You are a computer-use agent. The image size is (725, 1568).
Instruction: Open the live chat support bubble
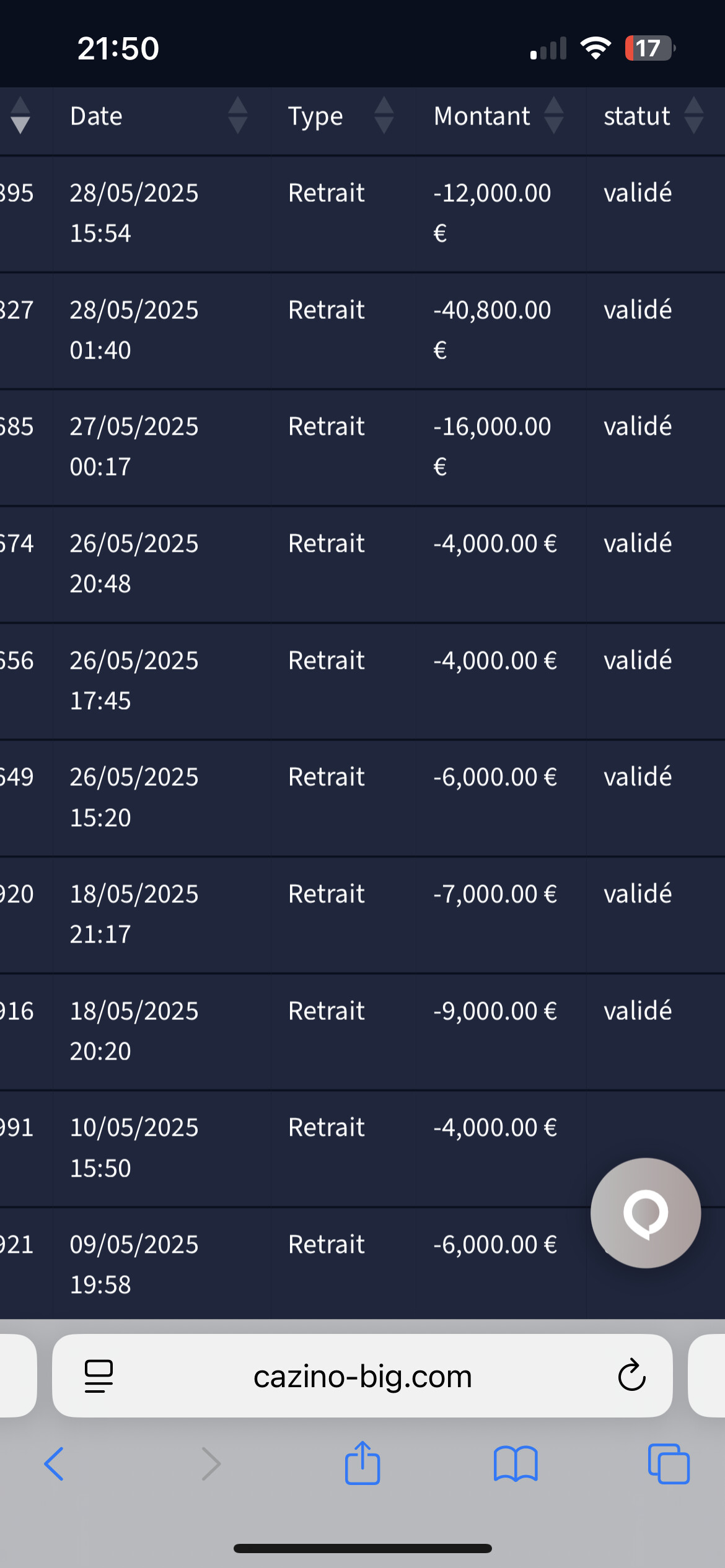point(645,1213)
